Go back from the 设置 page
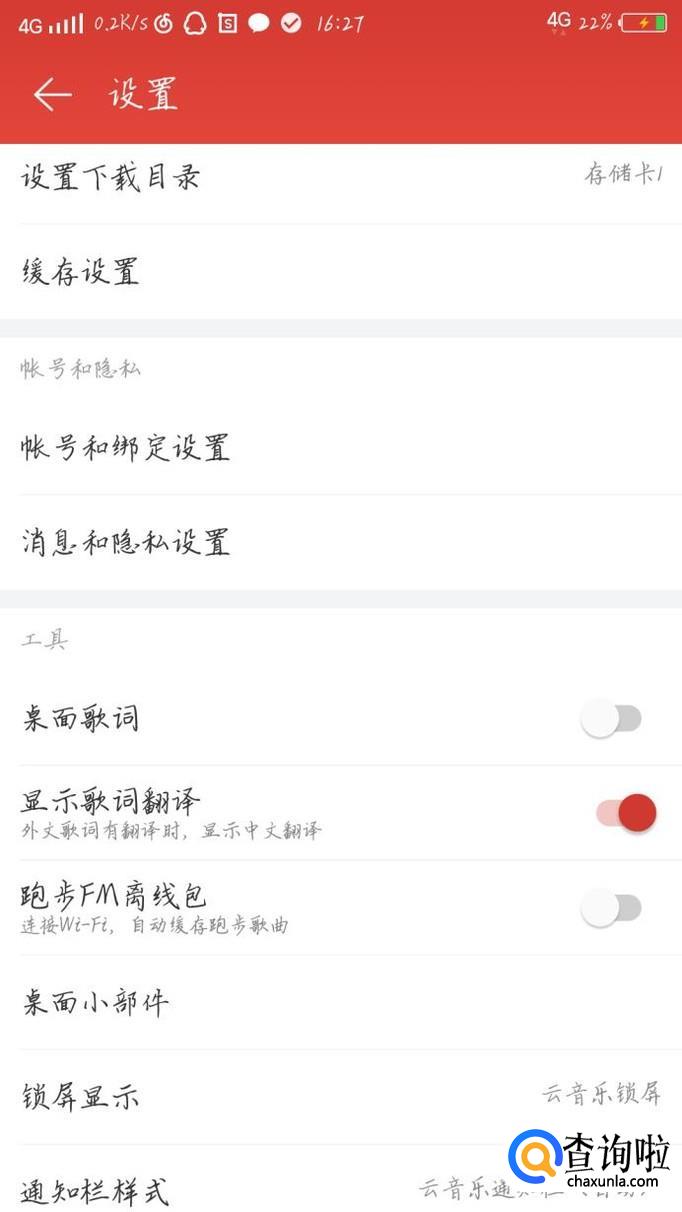This screenshot has width=682, height=1212. tap(52, 94)
